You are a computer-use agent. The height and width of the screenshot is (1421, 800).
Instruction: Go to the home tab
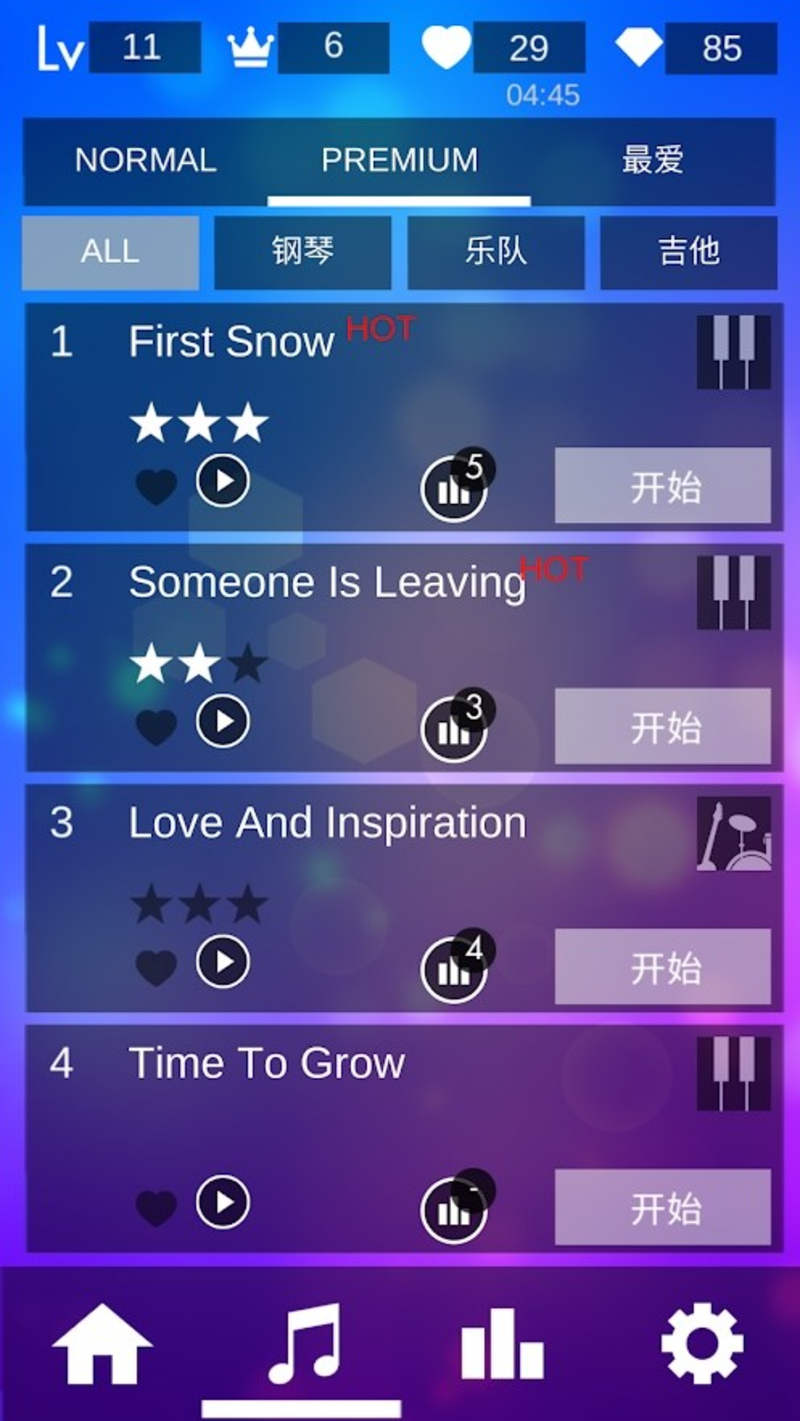102,1344
